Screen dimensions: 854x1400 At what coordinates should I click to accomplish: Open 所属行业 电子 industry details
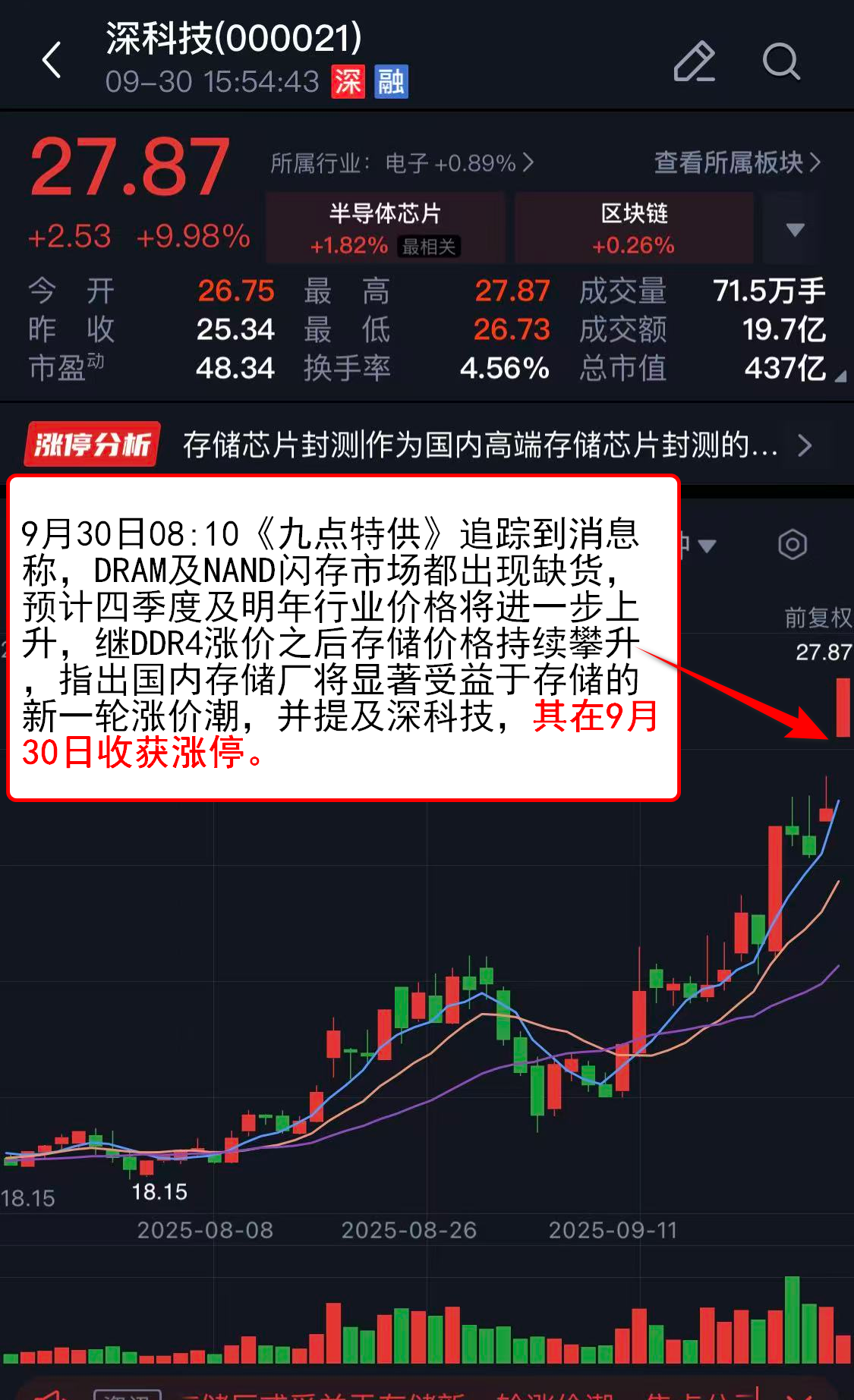(402, 162)
